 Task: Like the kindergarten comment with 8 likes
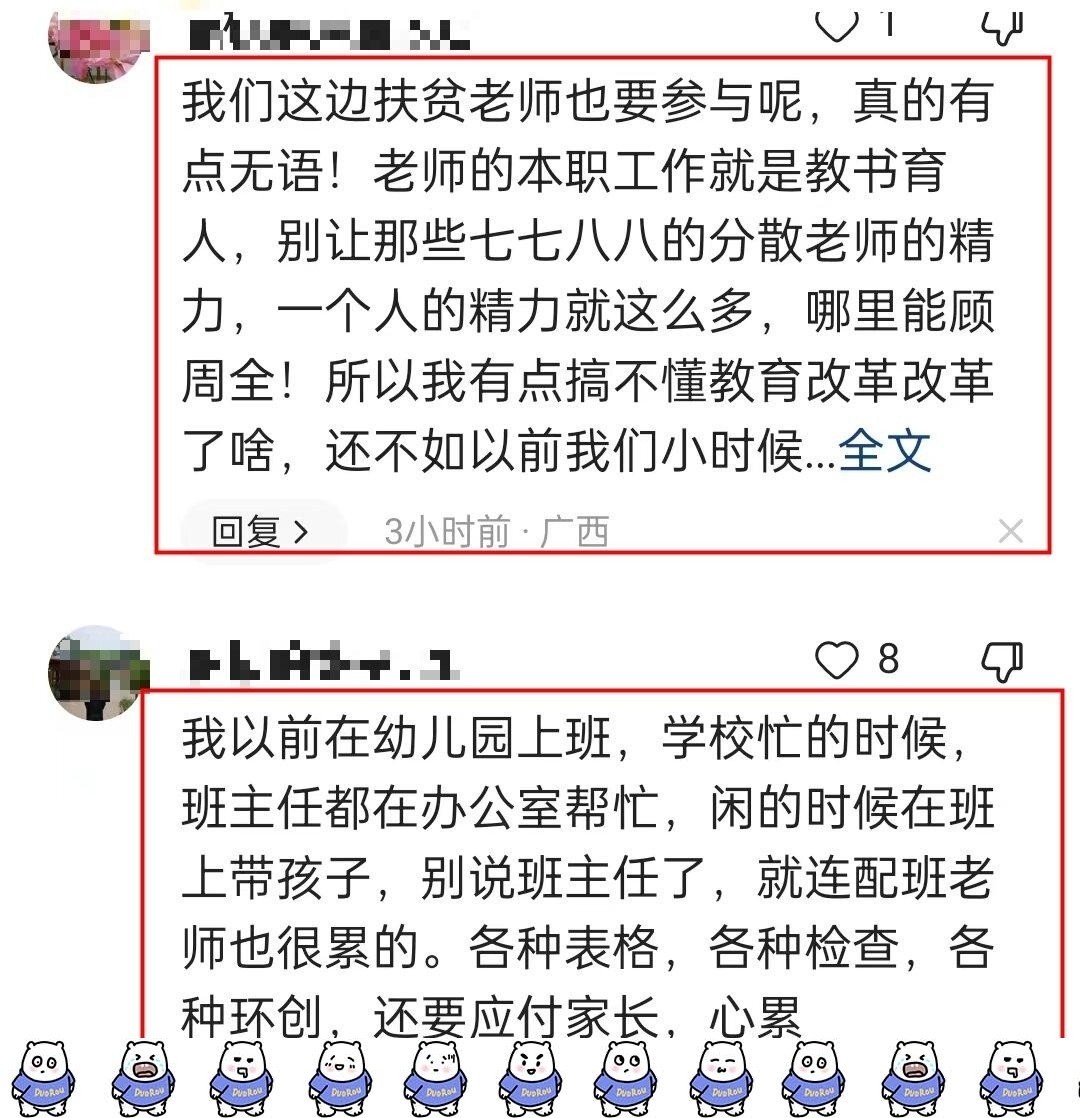pos(838,660)
